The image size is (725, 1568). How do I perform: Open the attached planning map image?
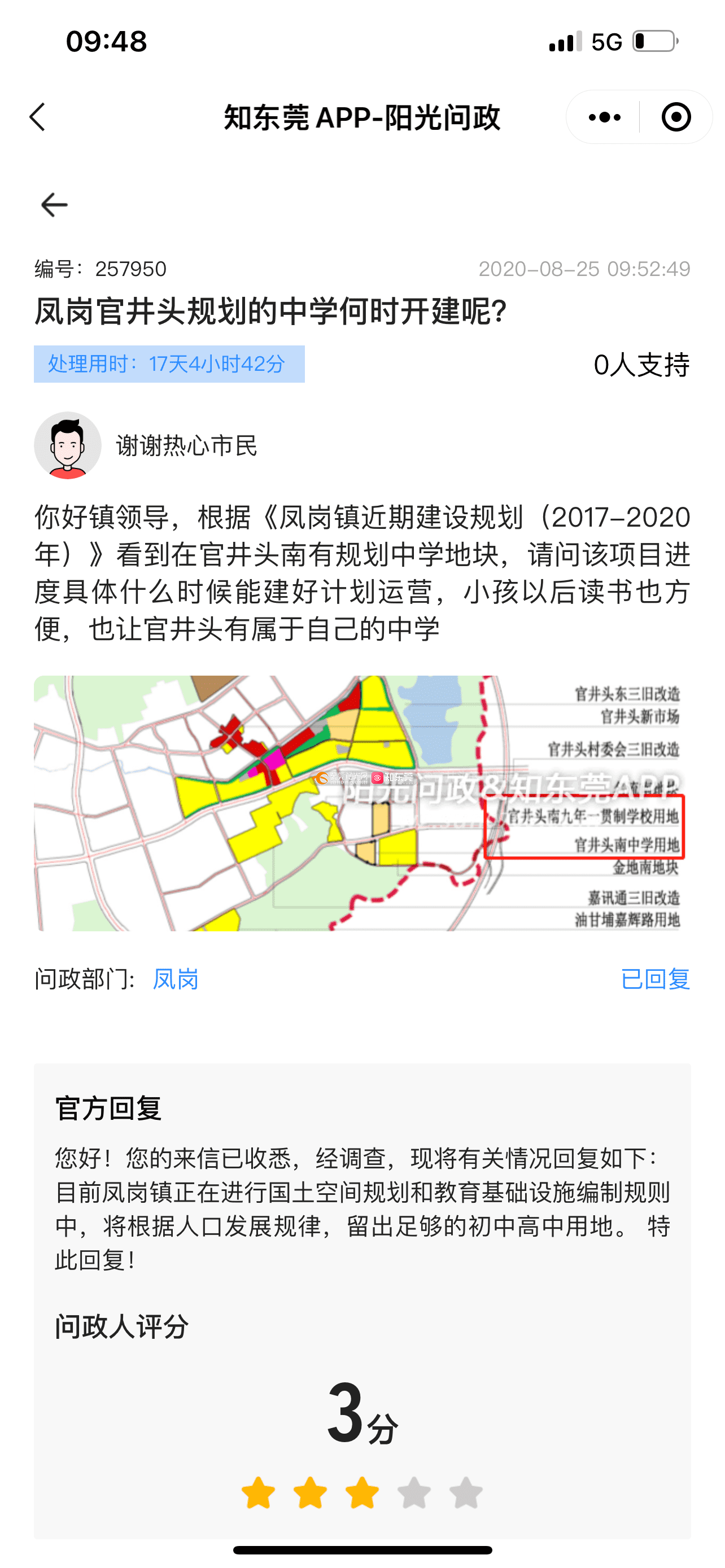(x=361, y=803)
